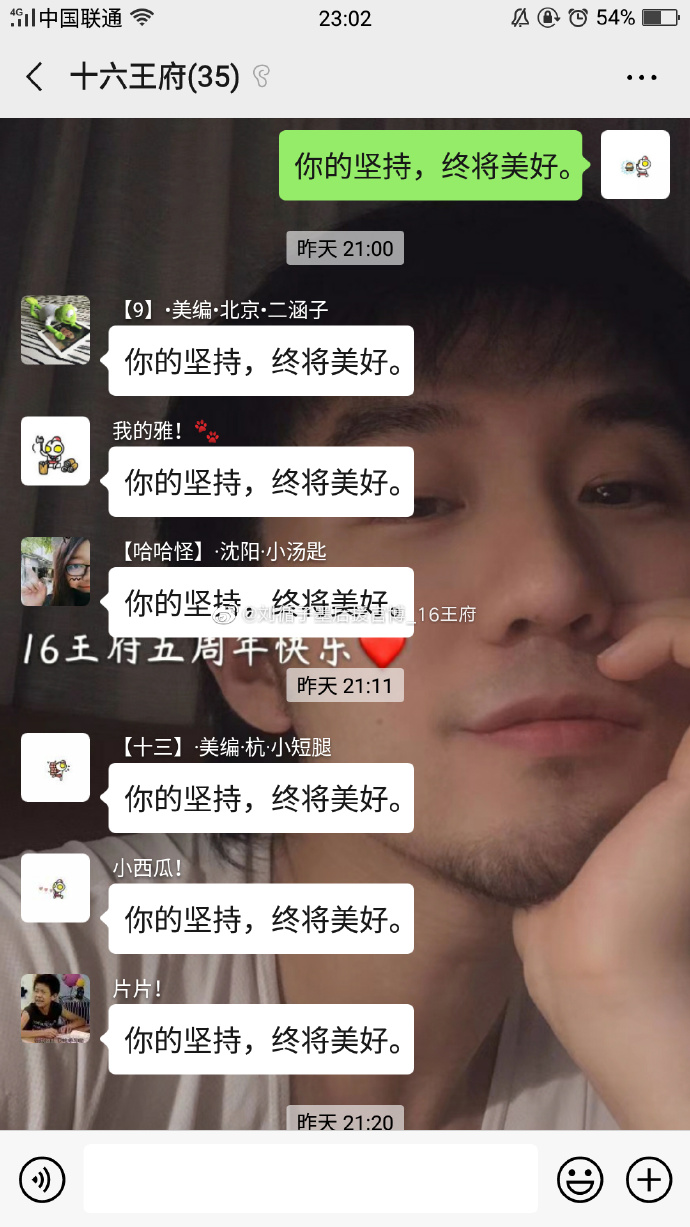Open the plus attachment menu

click(648, 1180)
